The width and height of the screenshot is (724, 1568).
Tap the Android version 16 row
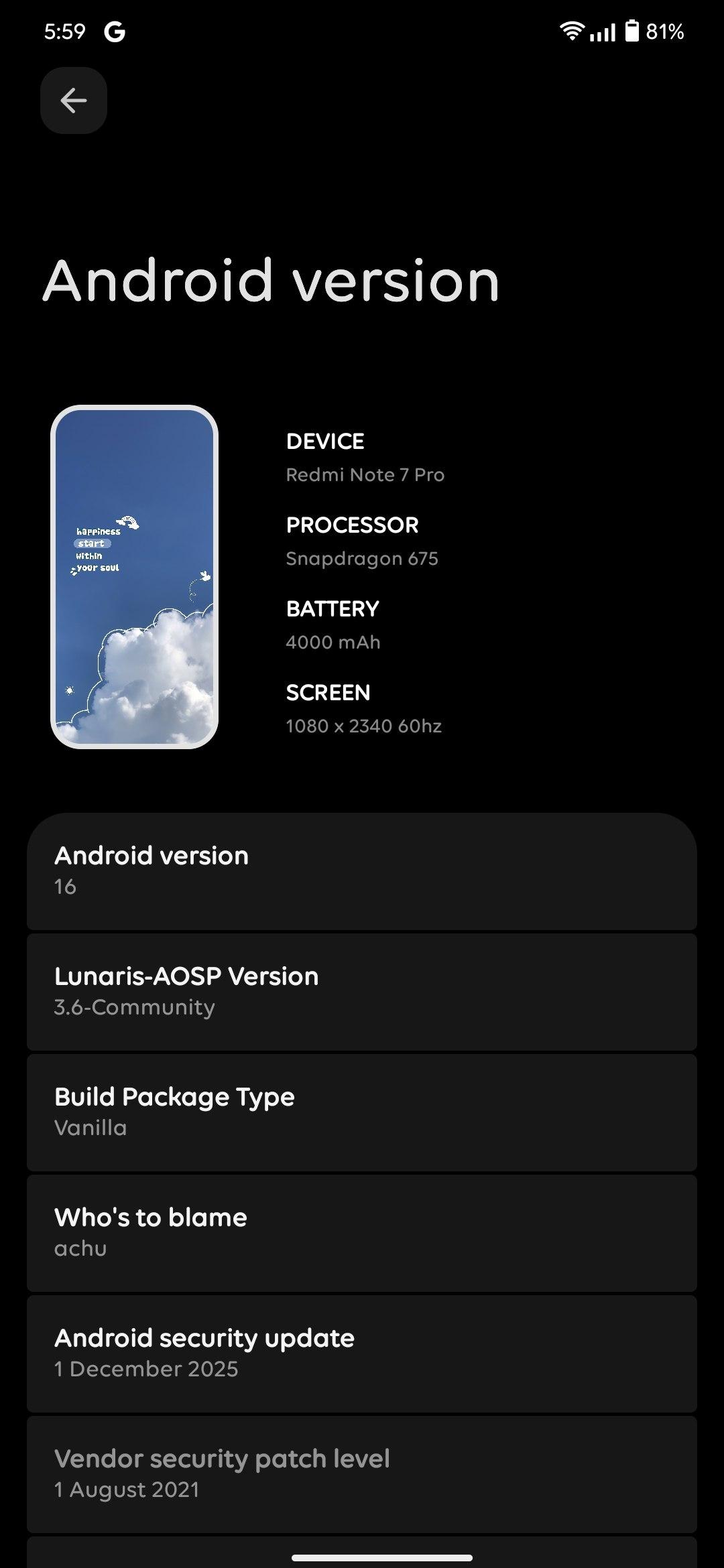pos(362,870)
